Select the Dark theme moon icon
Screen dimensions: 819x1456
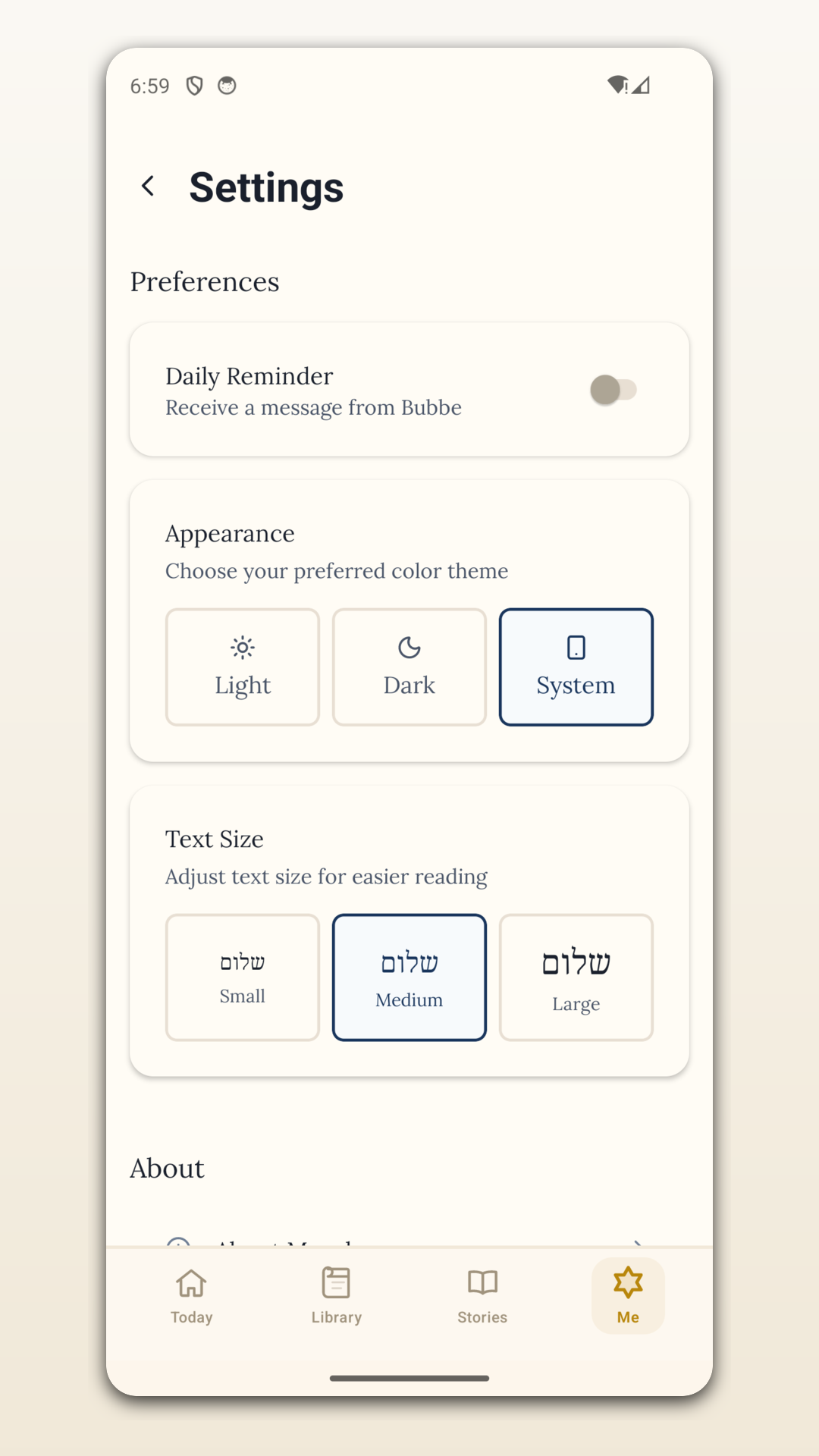pyautogui.click(x=409, y=647)
